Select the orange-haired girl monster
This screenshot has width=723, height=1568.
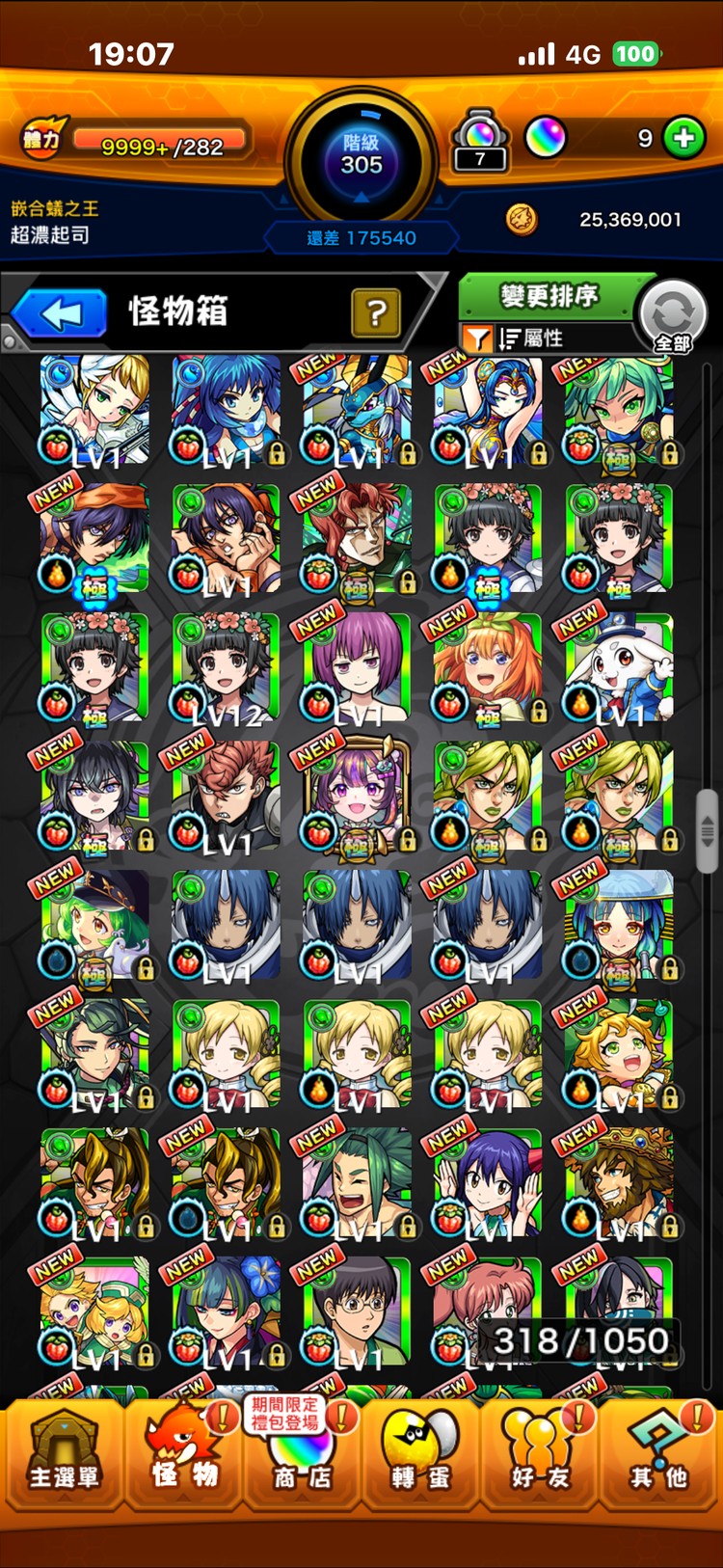487,667
